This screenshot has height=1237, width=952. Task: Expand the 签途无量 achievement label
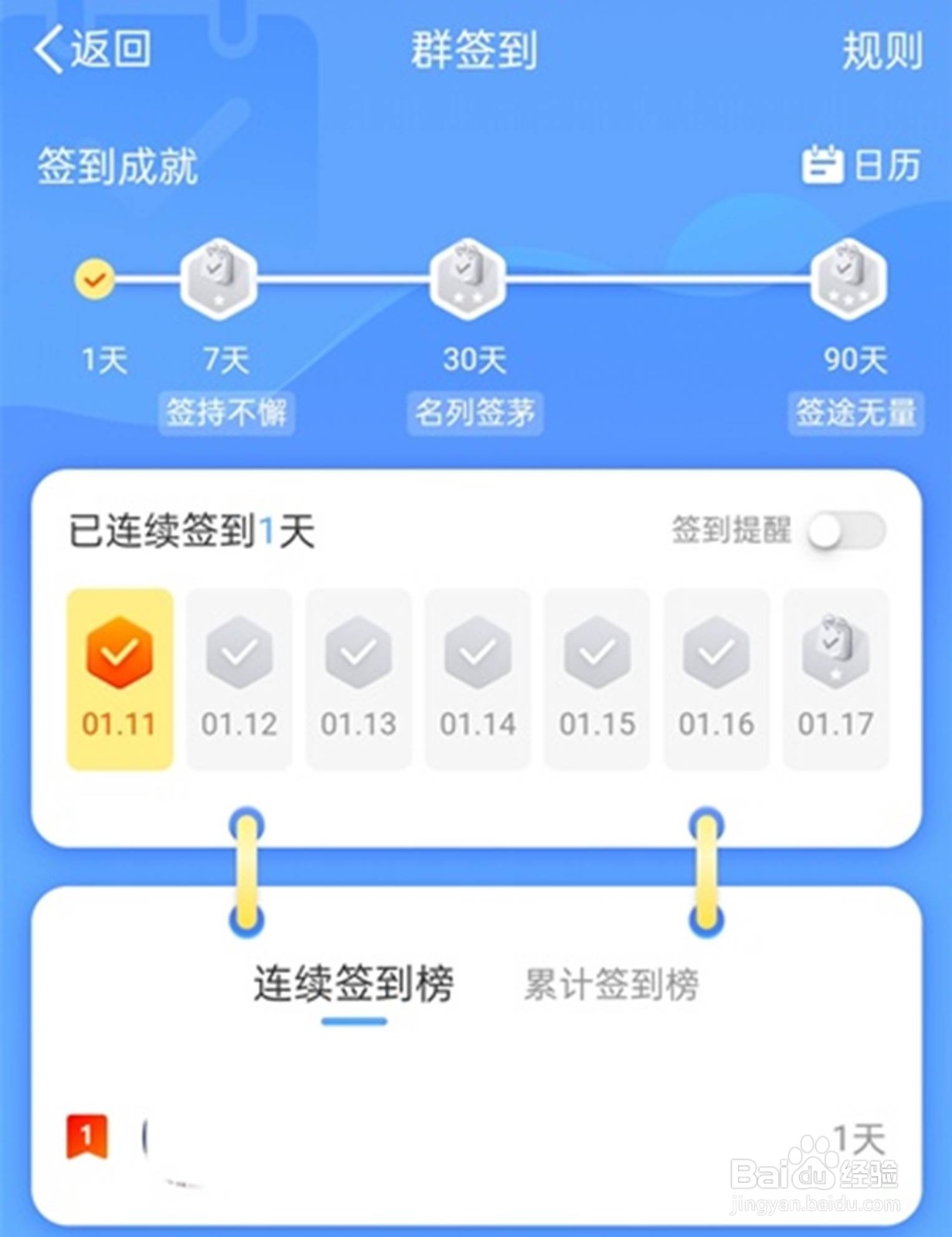click(x=853, y=414)
